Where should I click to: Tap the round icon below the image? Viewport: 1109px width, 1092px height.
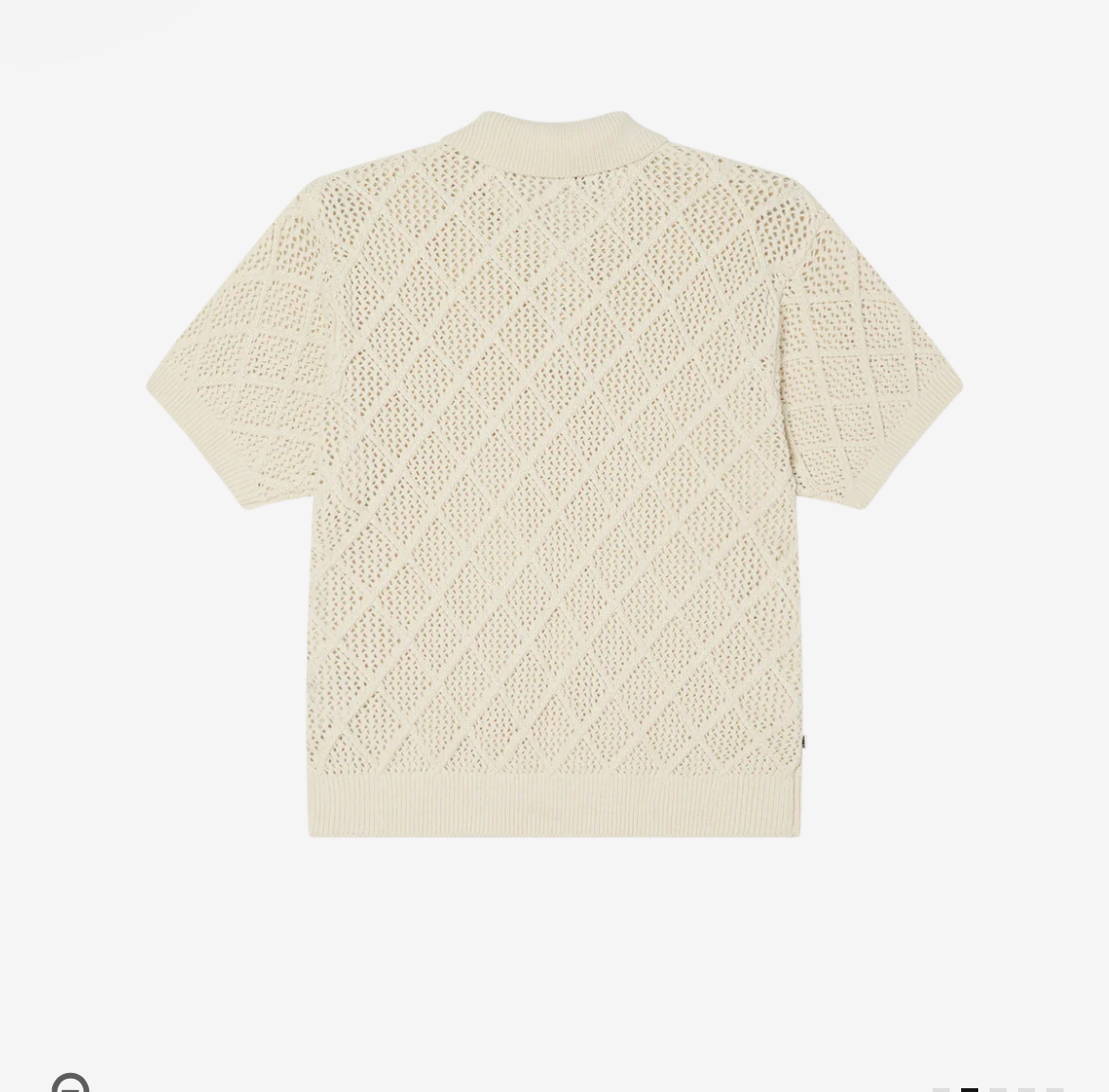click(70, 1083)
